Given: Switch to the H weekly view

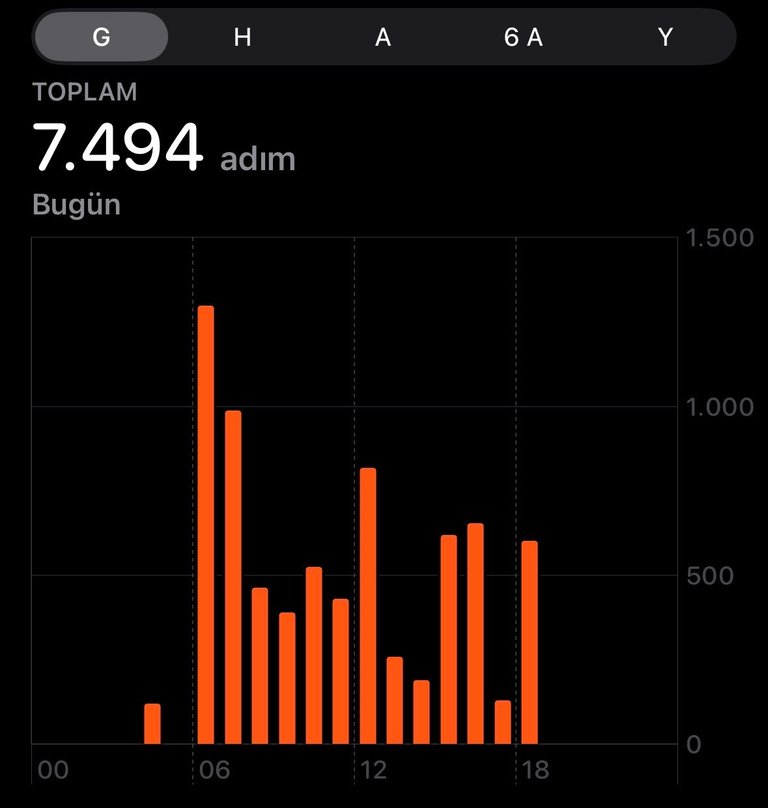Looking at the screenshot, I should click(242, 38).
